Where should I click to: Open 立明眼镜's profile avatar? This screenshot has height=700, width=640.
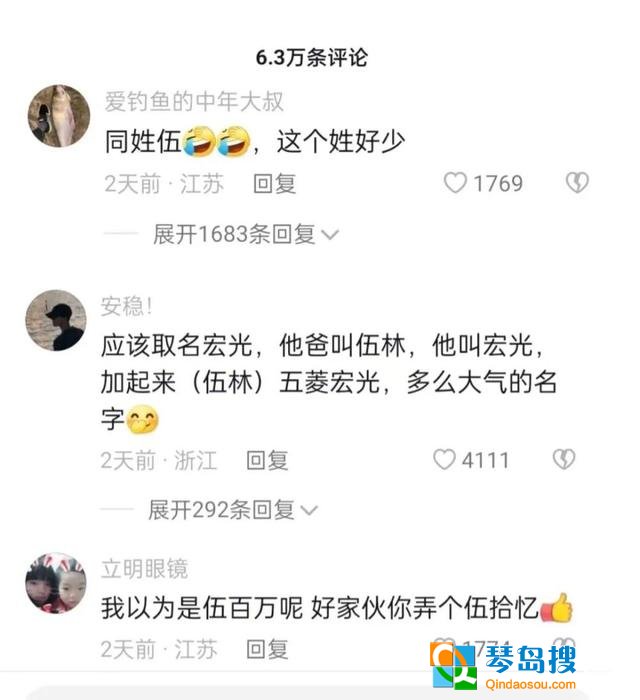click(55, 583)
